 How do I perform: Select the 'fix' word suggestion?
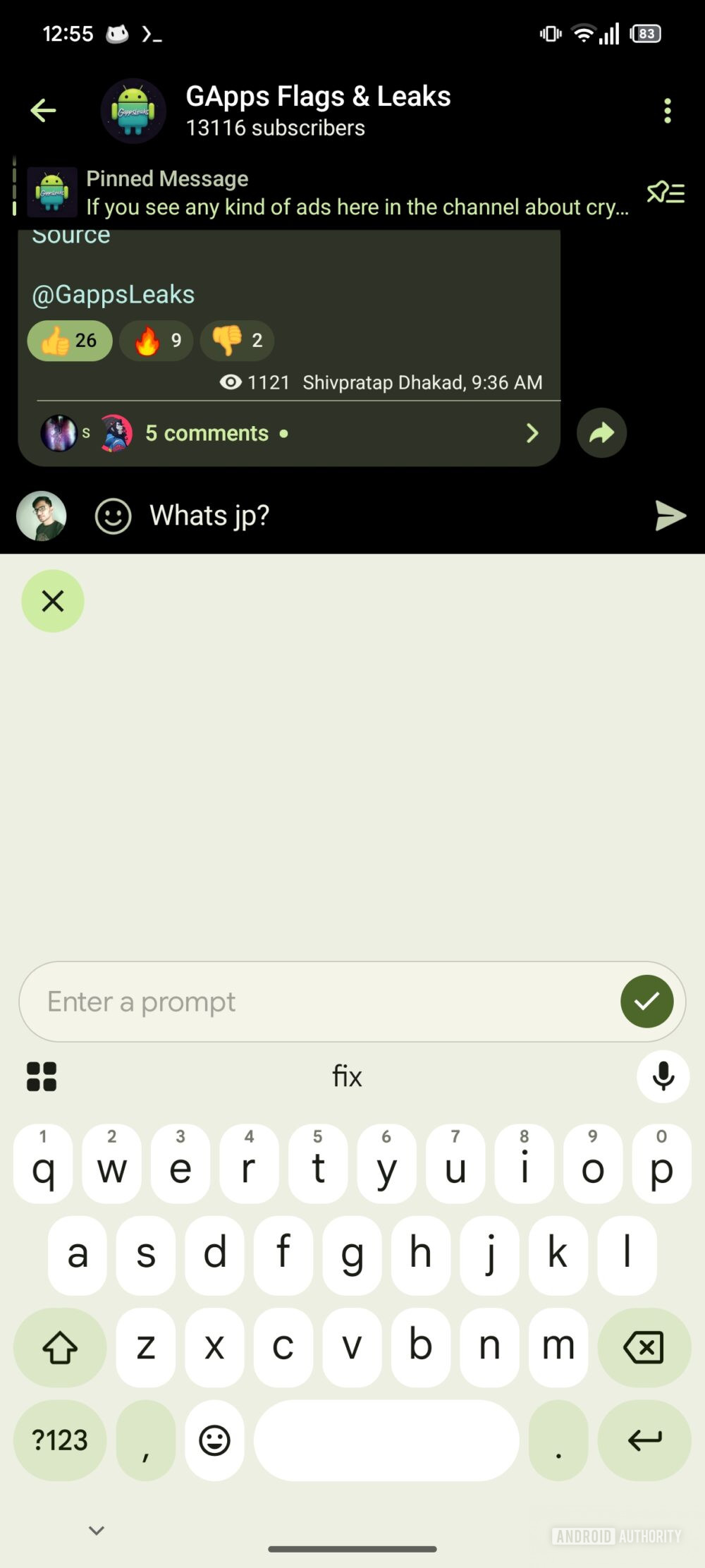tap(345, 1076)
